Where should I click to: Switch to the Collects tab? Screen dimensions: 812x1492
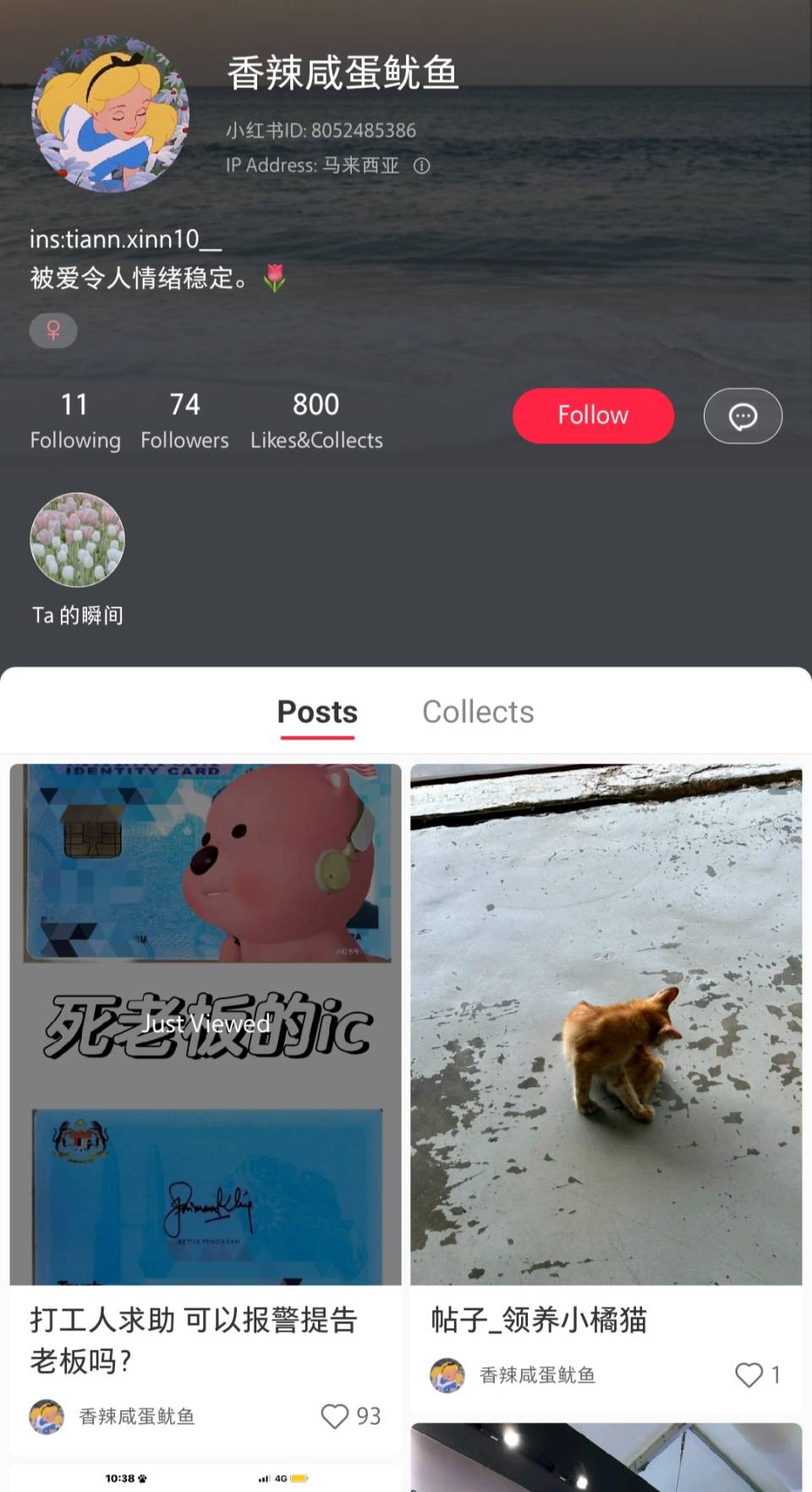click(x=478, y=712)
